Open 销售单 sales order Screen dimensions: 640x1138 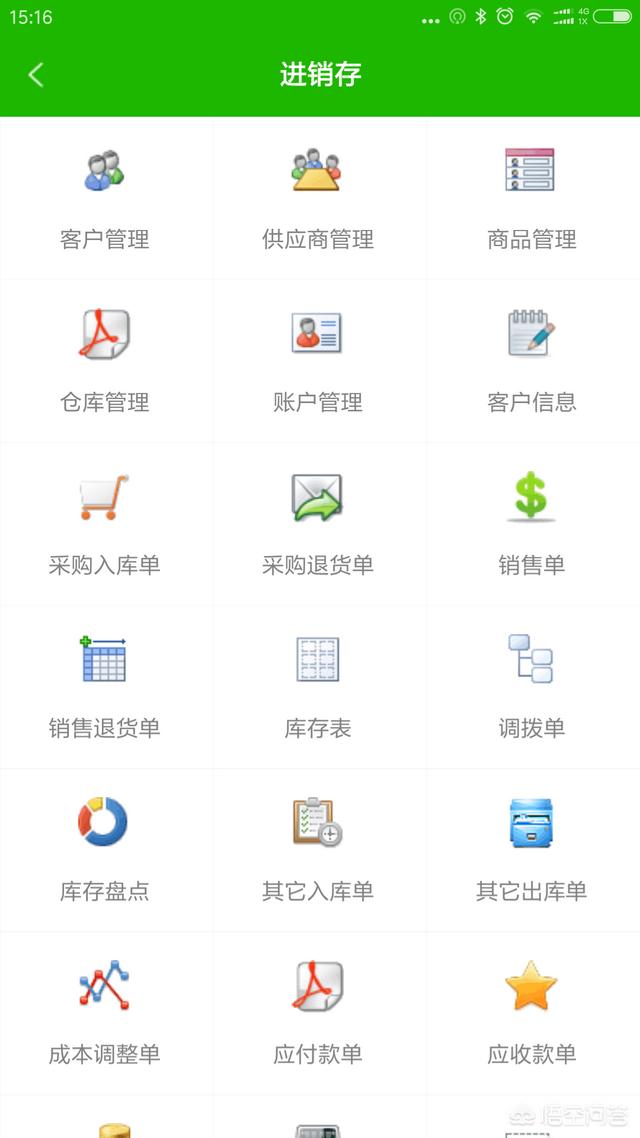pyautogui.click(x=533, y=524)
